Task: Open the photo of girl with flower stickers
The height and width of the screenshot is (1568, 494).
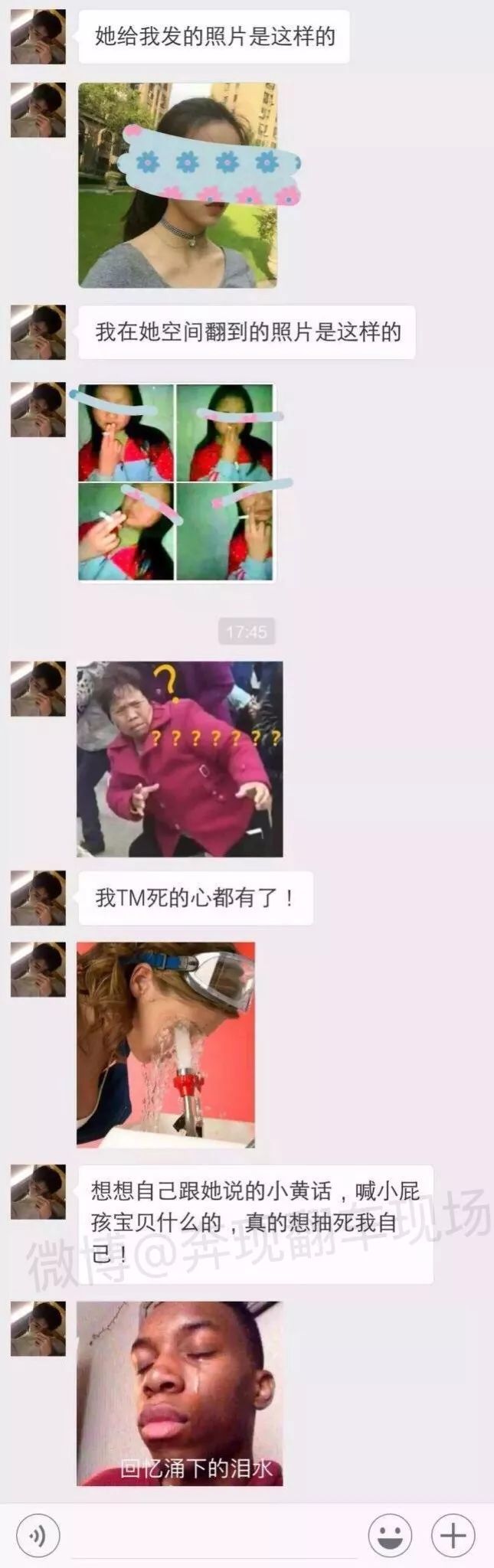Action: click(x=178, y=185)
